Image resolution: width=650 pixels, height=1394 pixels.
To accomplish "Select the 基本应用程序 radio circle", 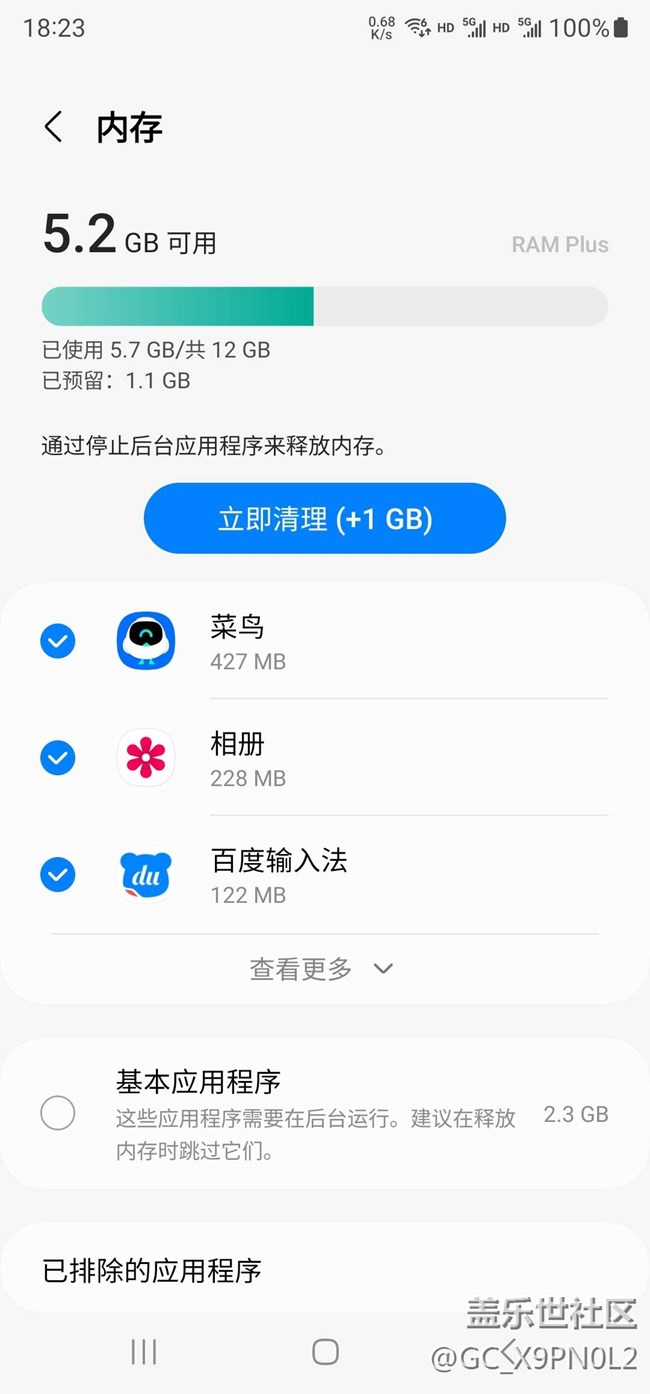I will (58, 1113).
